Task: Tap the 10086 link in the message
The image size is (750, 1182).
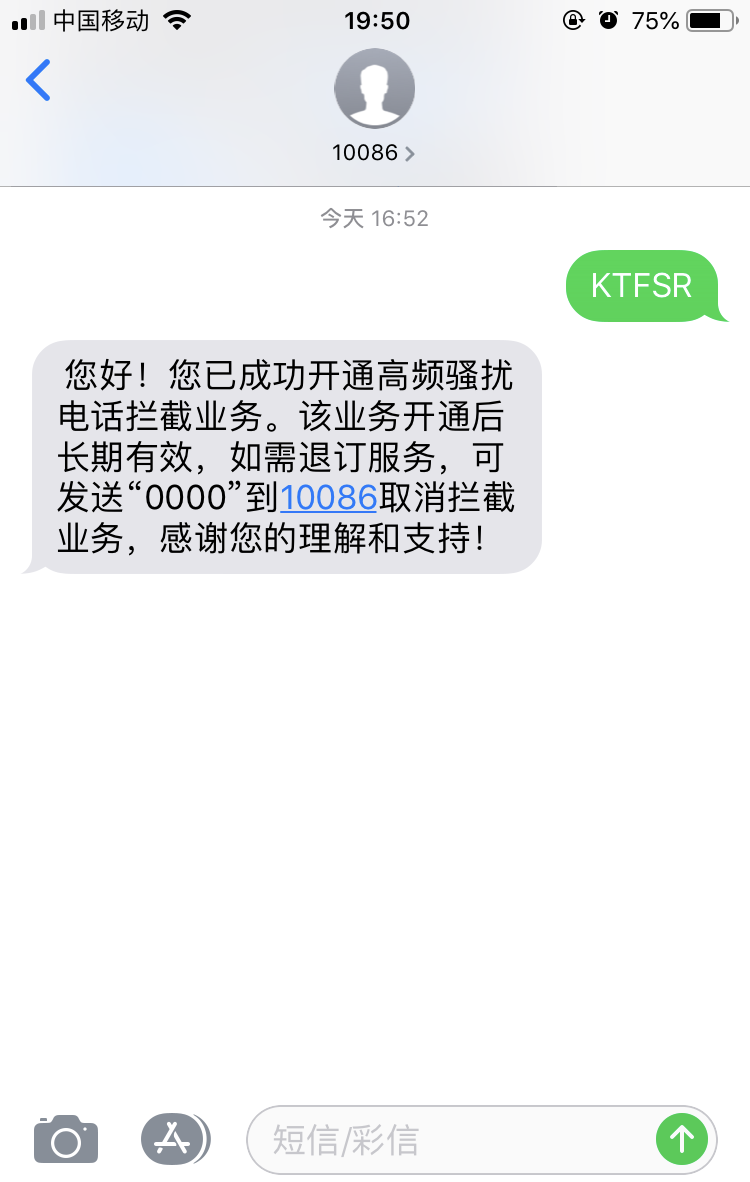Action: coord(327,497)
